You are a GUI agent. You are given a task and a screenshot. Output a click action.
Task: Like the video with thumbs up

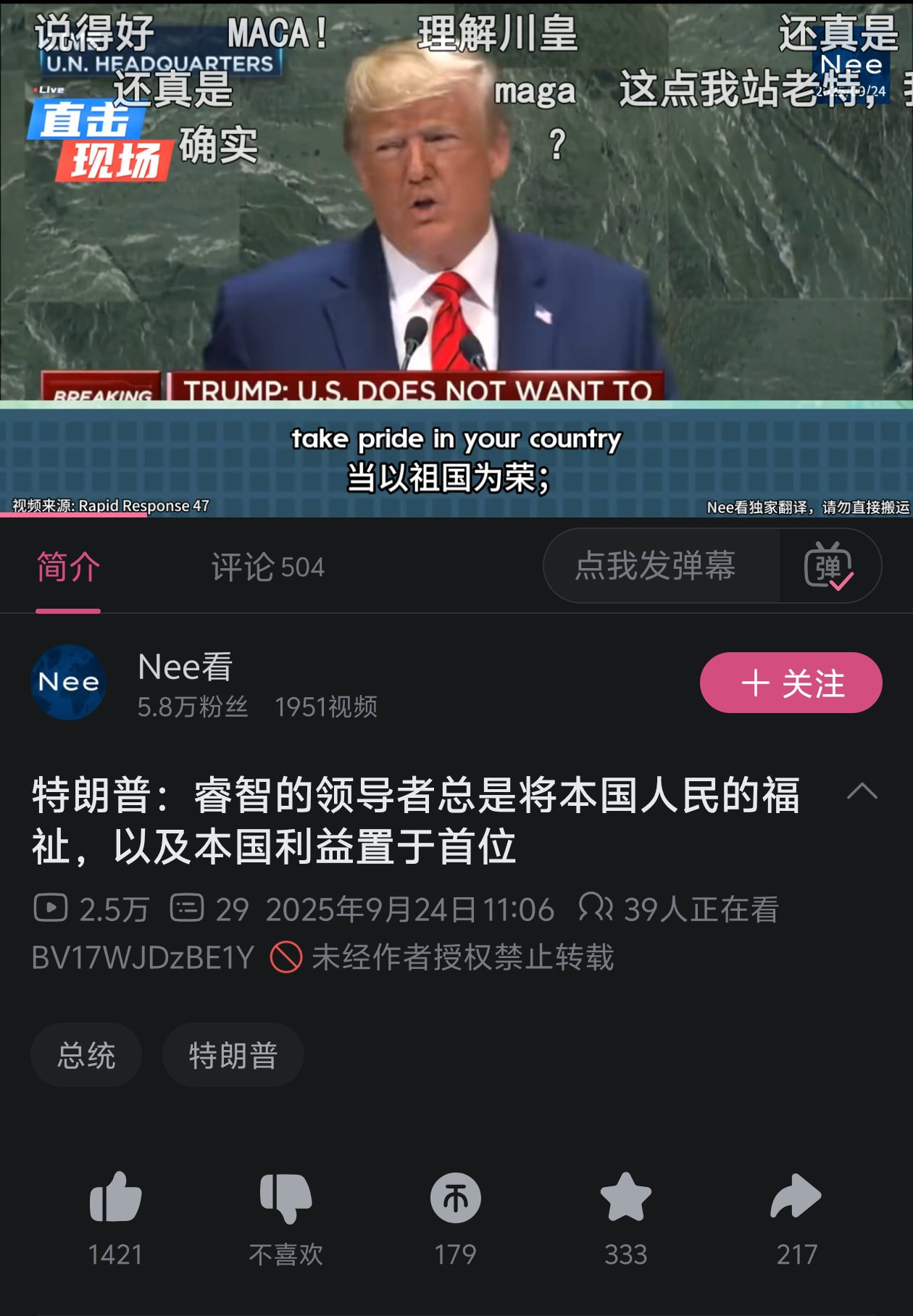(115, 1199)
